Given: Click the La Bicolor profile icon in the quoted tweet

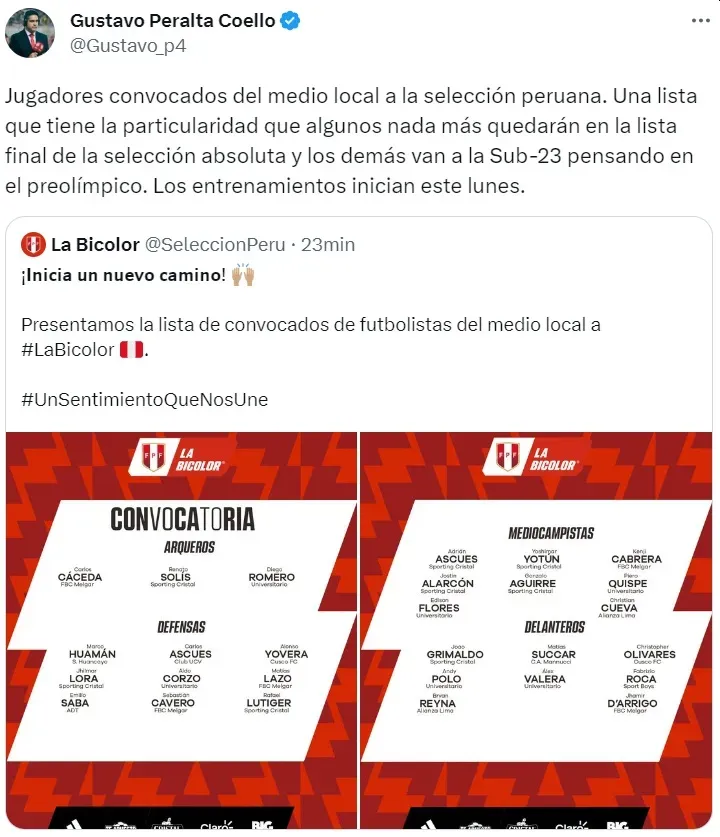Looking at the screenshot, I should [x=35, y=242].
